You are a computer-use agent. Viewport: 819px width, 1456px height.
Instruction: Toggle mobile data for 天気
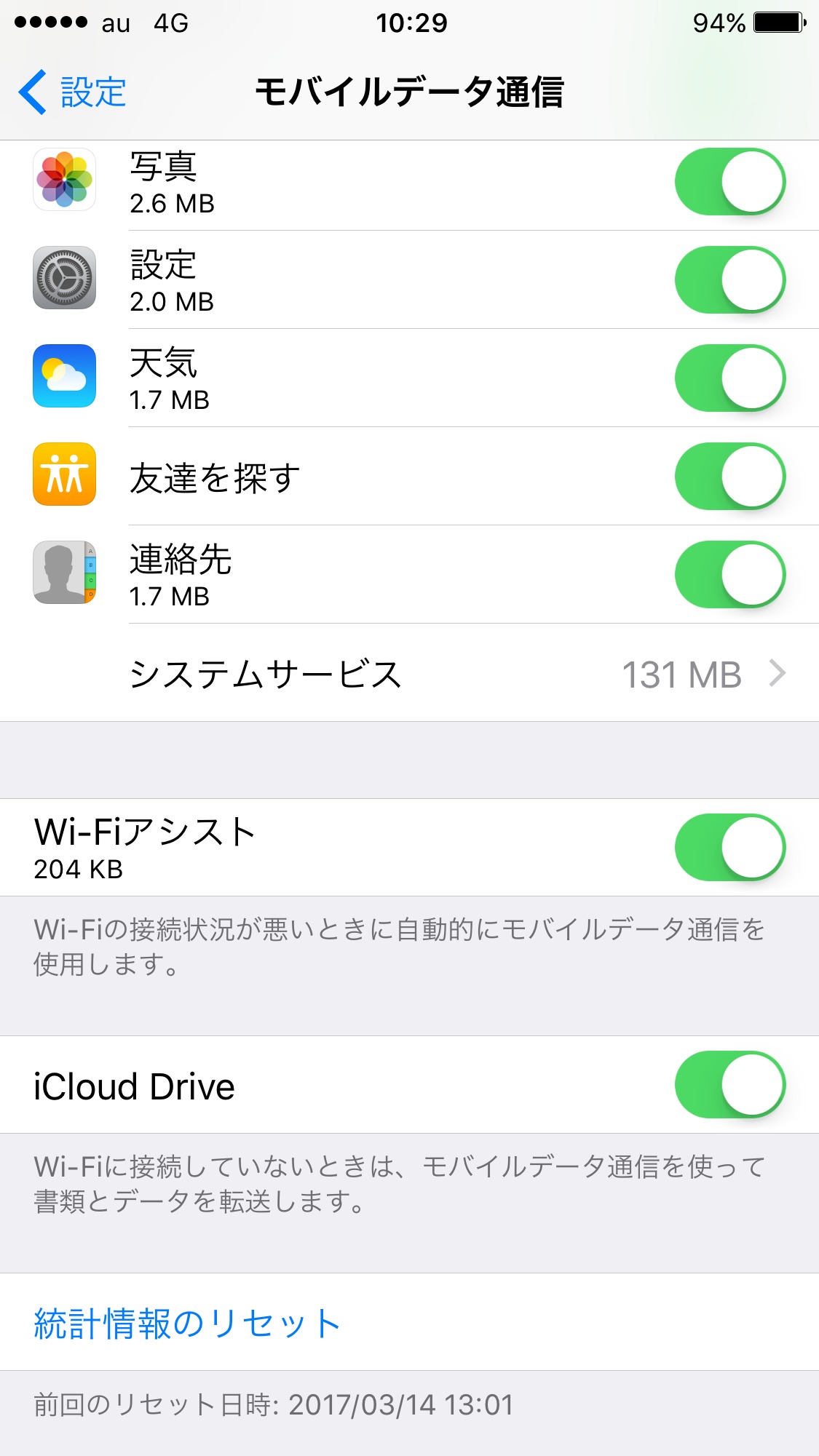tap(729, 378)
